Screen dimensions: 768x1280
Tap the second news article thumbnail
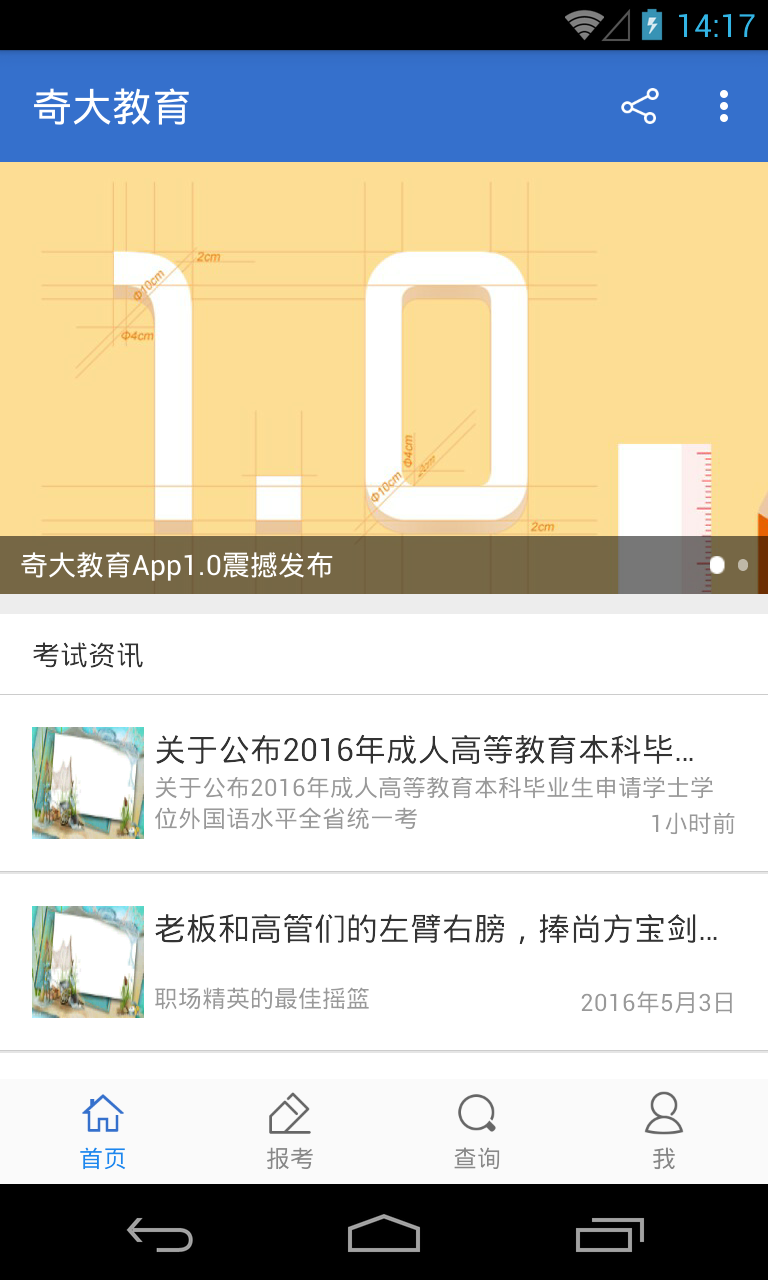pyautogui.click(x=87, y=961)
